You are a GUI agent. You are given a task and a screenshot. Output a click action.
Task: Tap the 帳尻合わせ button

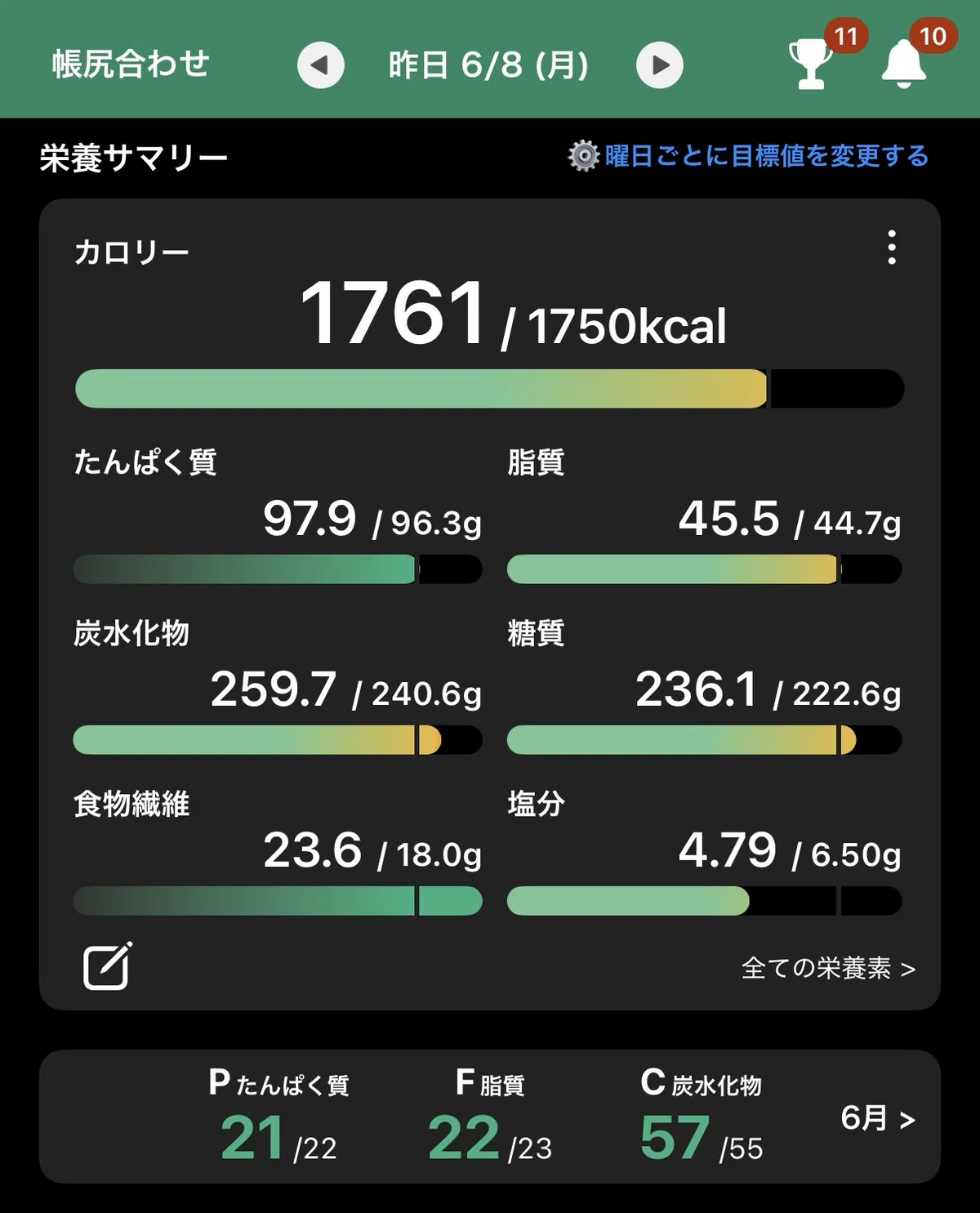131,65
